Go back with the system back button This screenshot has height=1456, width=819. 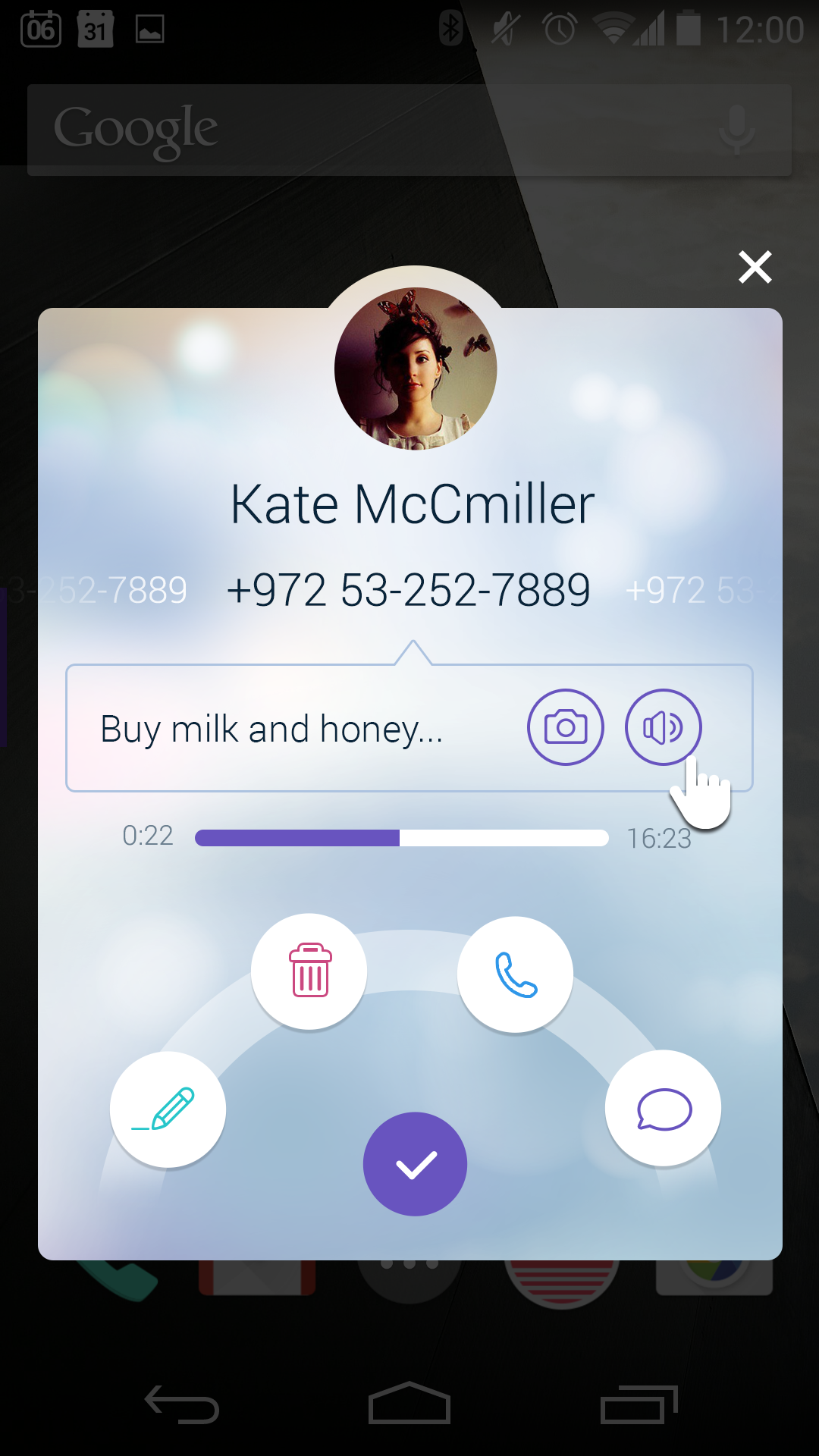182,1405
